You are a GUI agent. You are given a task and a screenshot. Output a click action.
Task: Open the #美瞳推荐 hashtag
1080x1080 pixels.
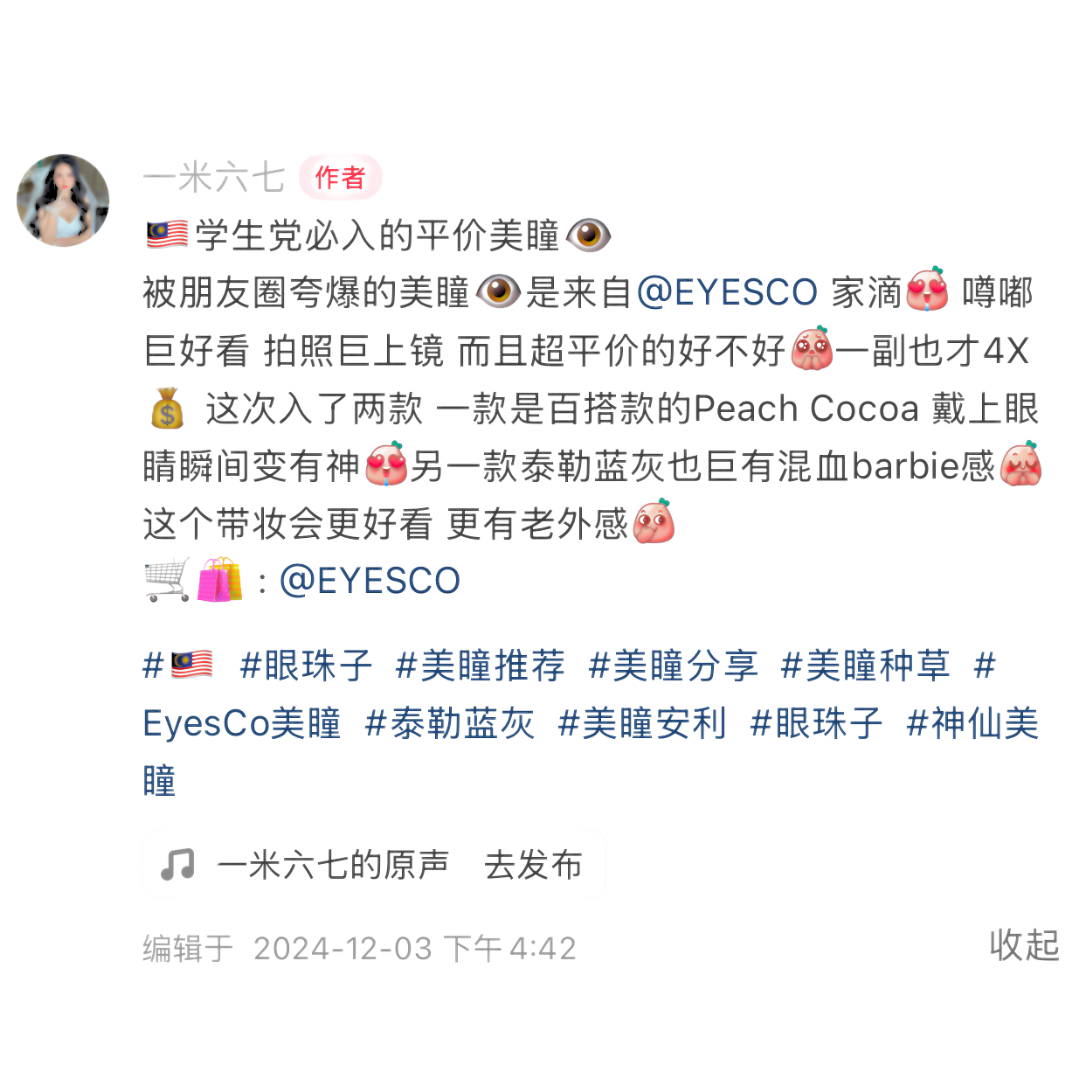point(480,665)
